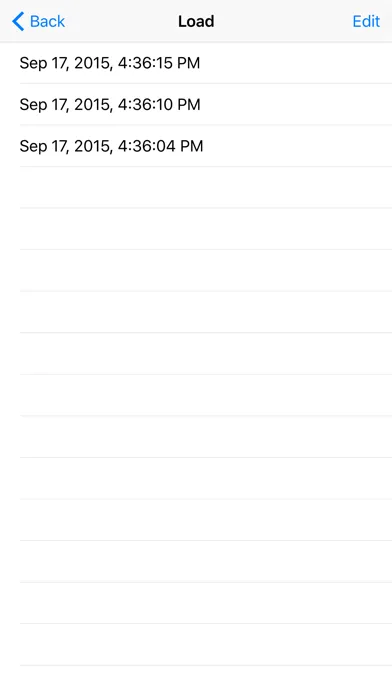Load the save from 4:36:15 PM

(196, 63)
